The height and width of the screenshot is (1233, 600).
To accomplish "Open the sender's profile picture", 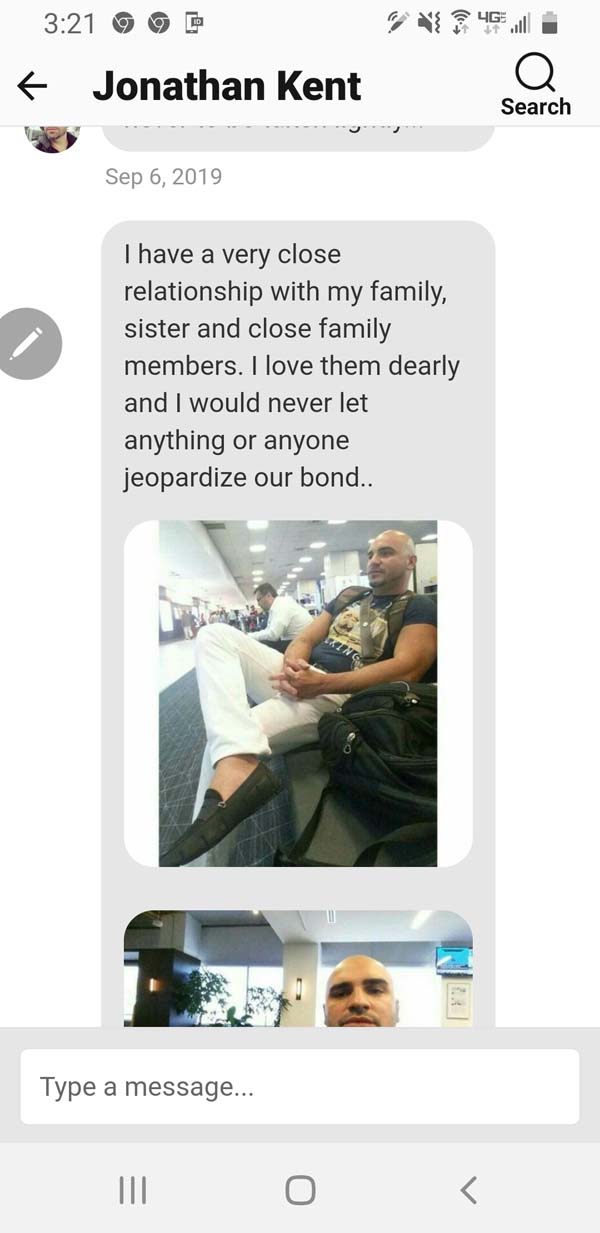I will coord(52,138).
